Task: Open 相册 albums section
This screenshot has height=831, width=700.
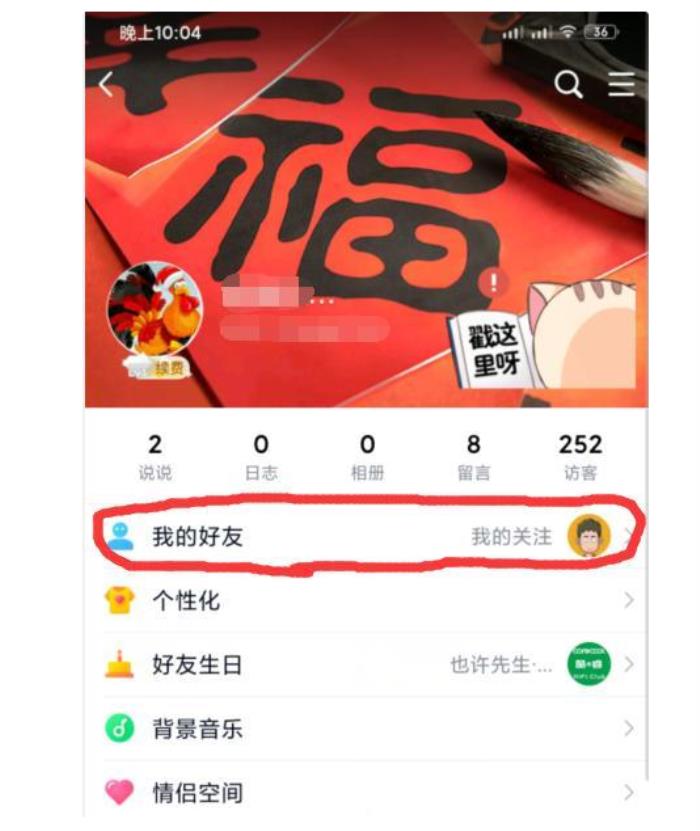Action: tap(367, 456)
